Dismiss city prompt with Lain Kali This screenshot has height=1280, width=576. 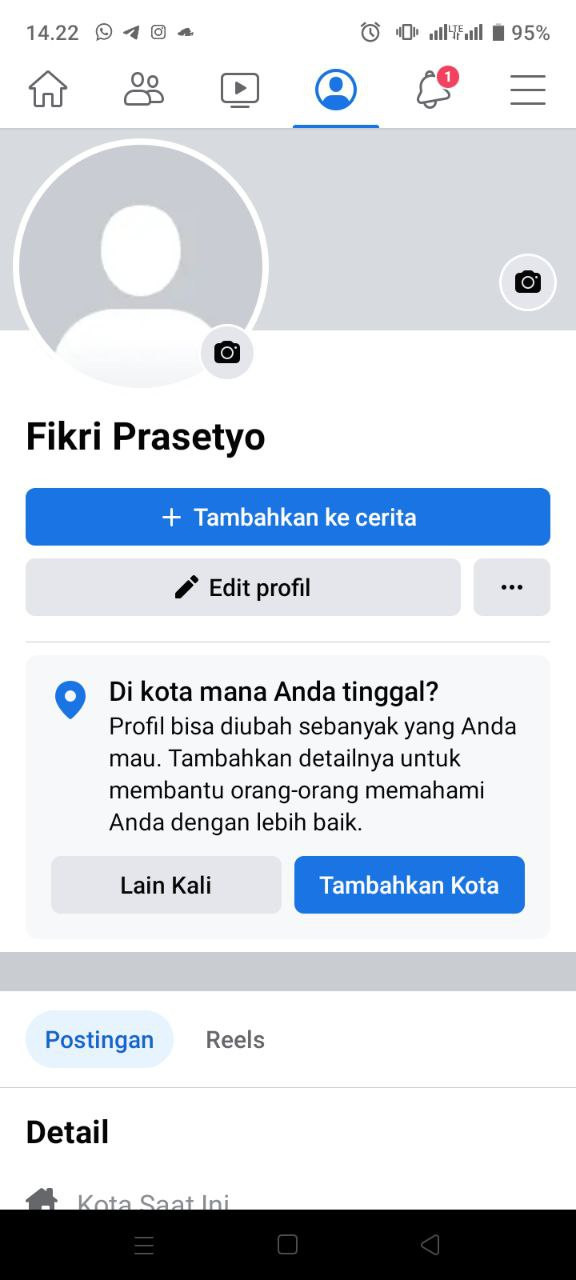[x=166, y=885]
